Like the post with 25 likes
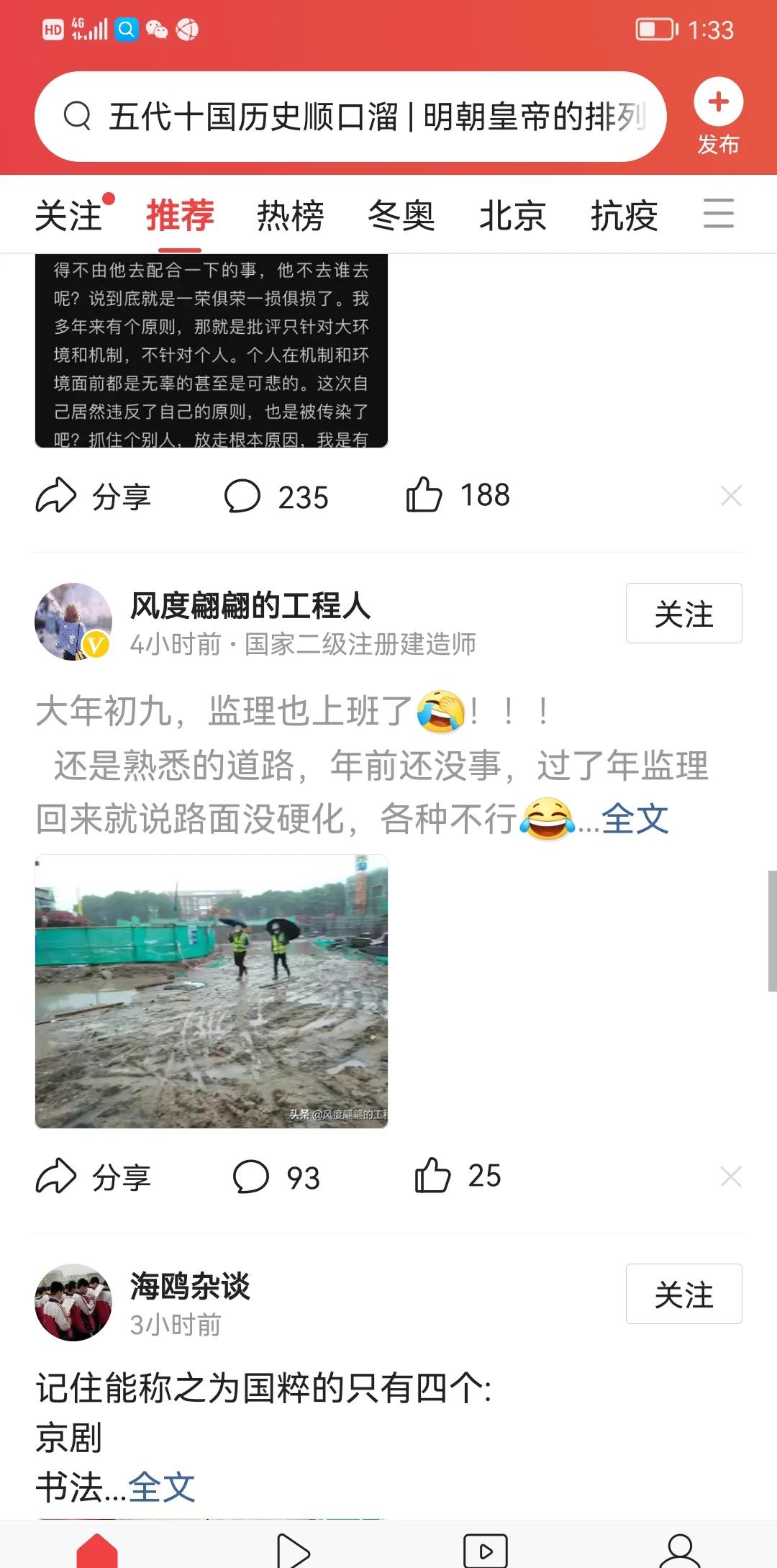Screen dimensions: 777x1568 click(458, 1176)
